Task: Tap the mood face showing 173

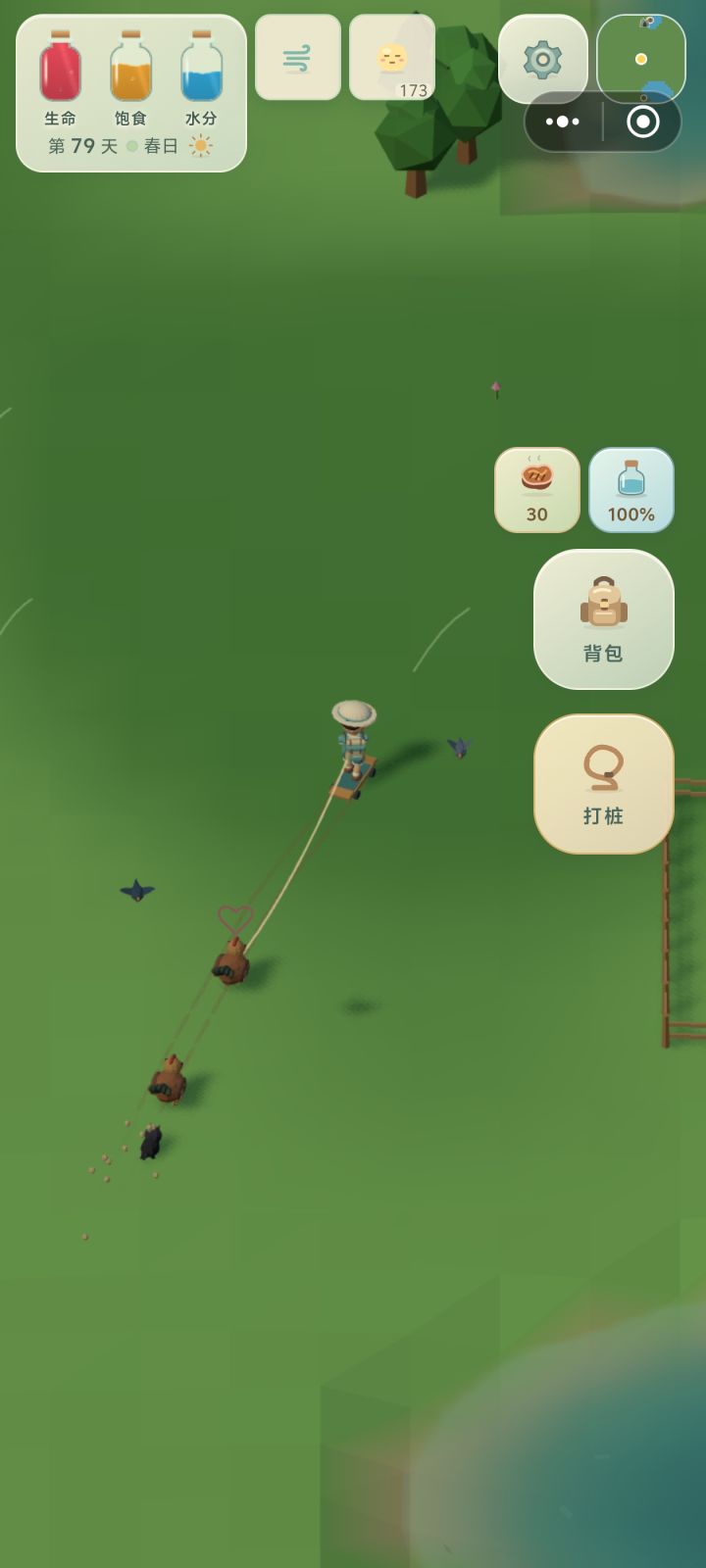Action: coord(392,57)
